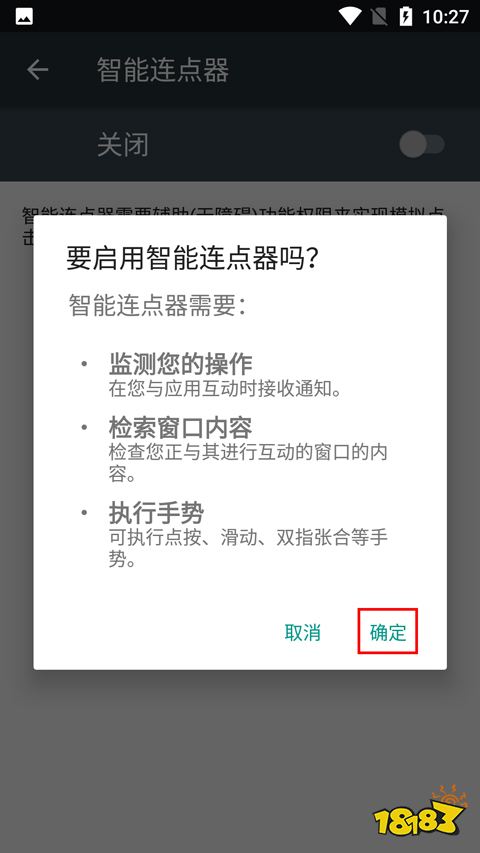Confirm with the 确定 button
This screenshot has width=480, height=853.
point(387,632)
